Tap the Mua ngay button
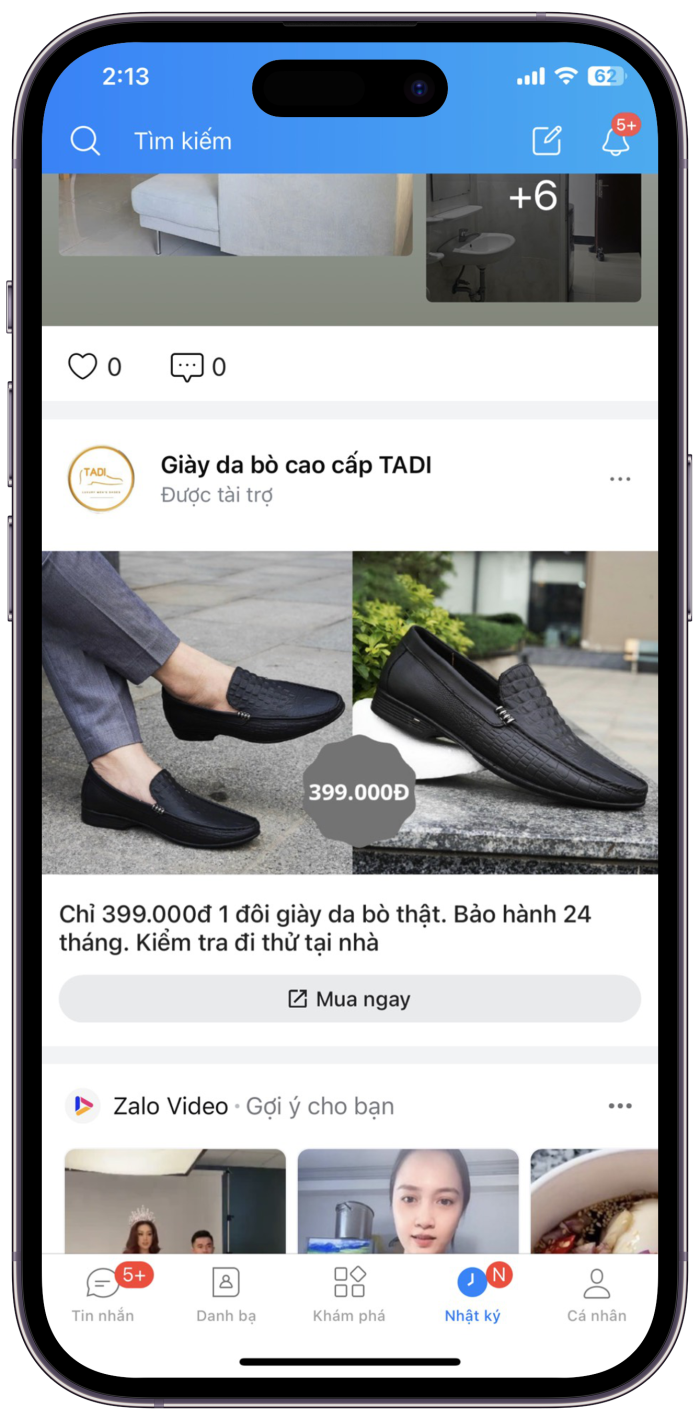The image size is (700, 1420). coord(349,999)
